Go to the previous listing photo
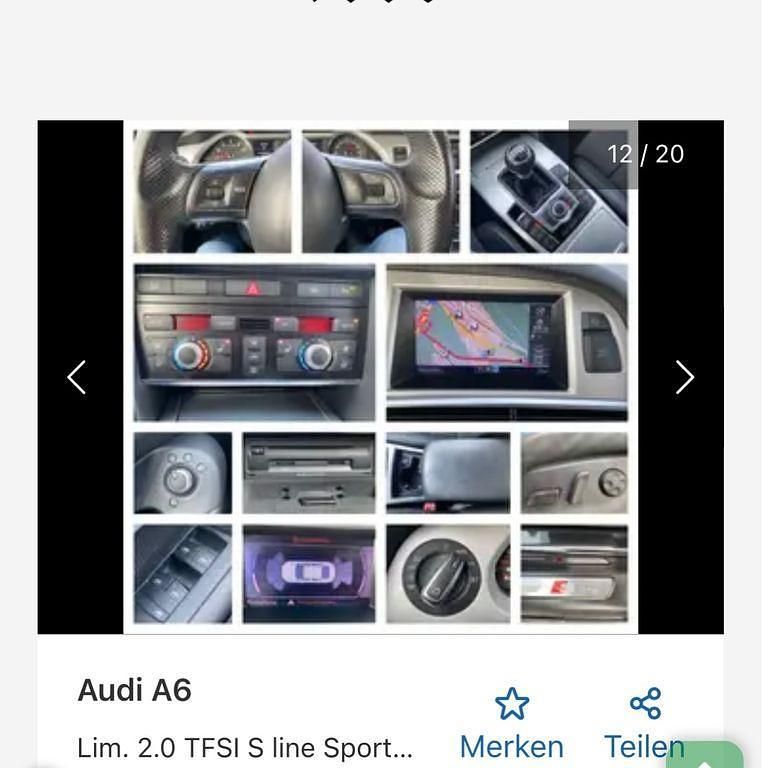This screenshot has height=768, width=763. 77,377
